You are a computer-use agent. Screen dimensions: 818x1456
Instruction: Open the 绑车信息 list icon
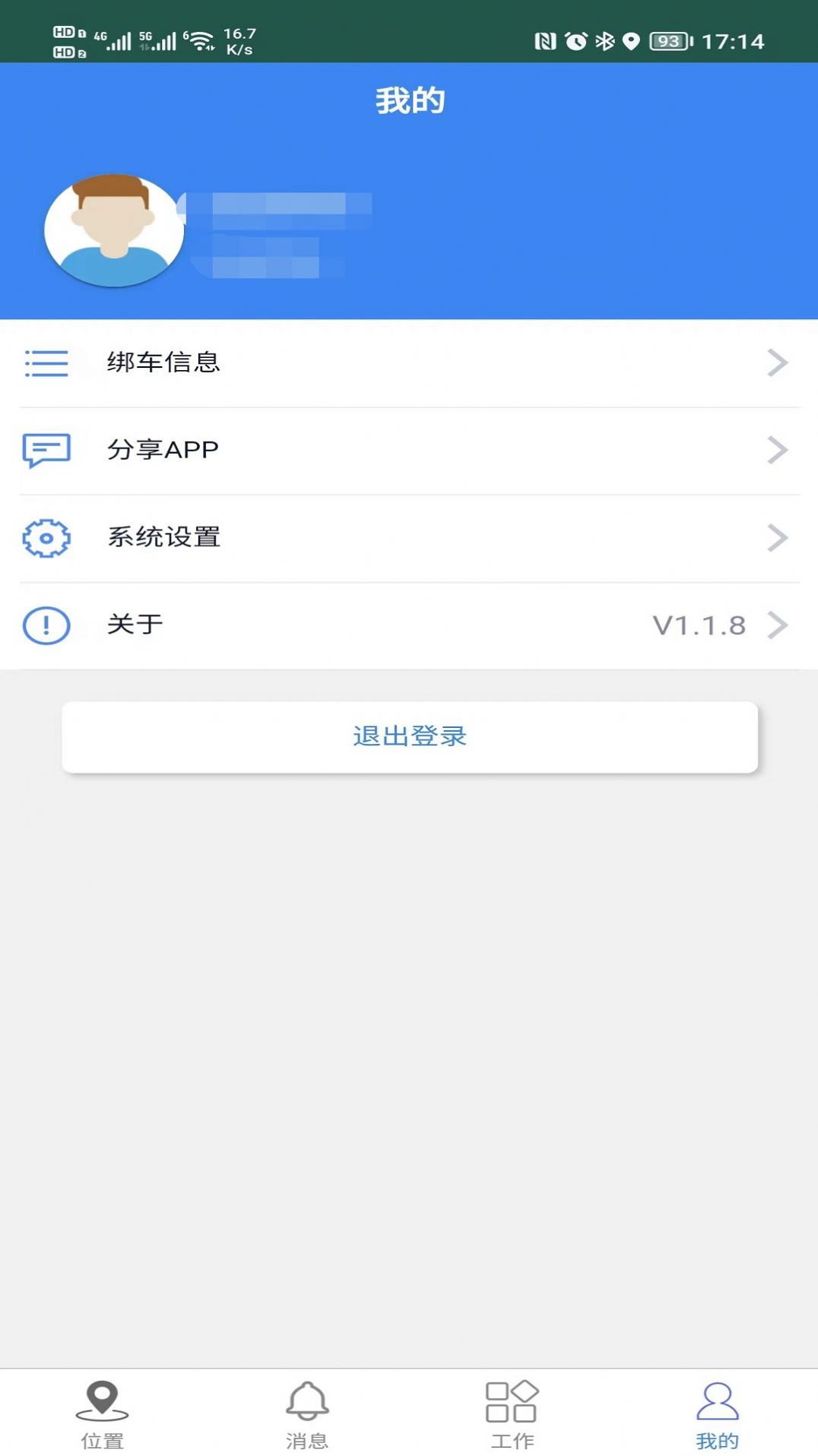pyautogui.click(x=45, y=363)
